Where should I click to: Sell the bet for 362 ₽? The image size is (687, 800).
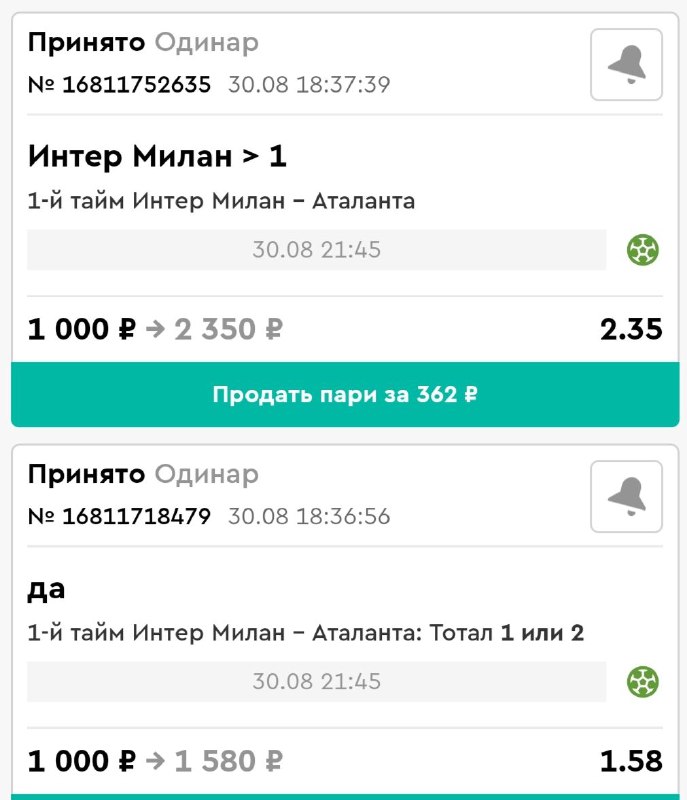tap(344, 395)
